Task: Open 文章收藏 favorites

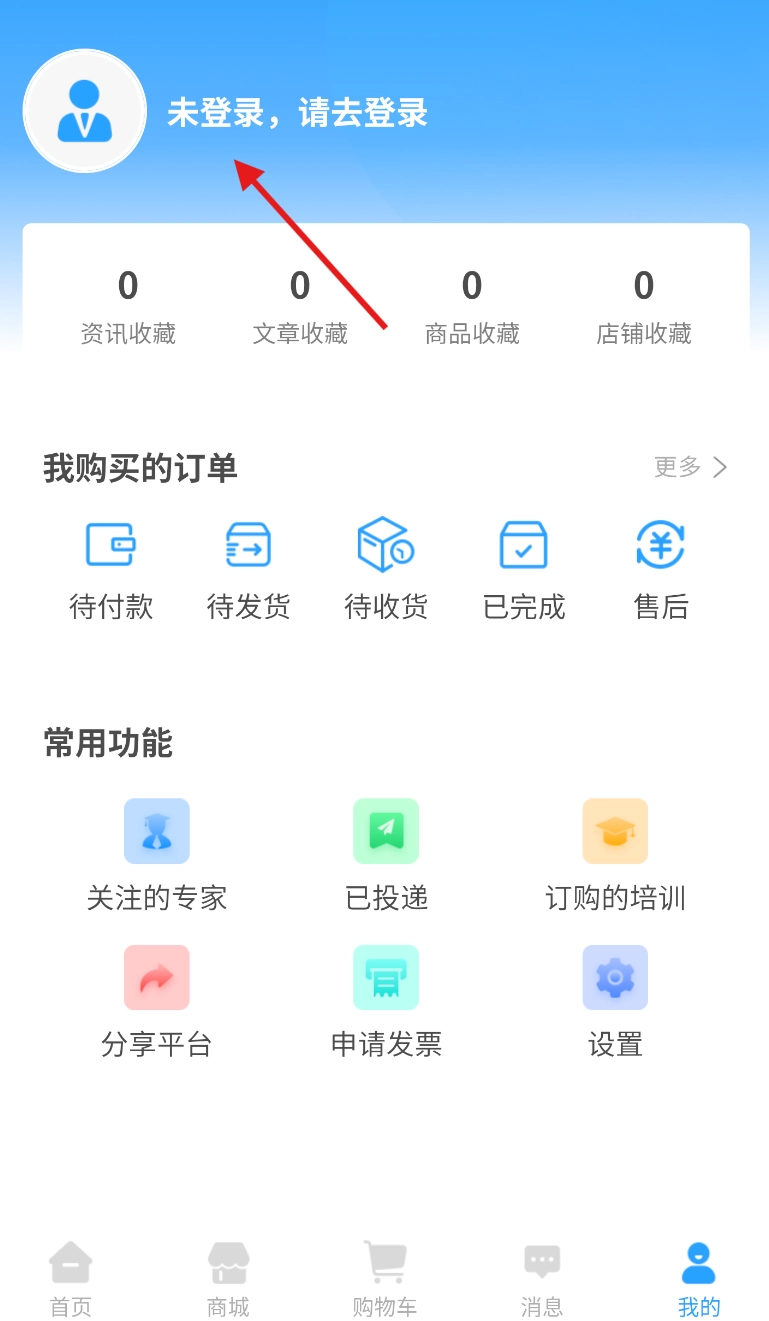Action: [x=300, y=307]
